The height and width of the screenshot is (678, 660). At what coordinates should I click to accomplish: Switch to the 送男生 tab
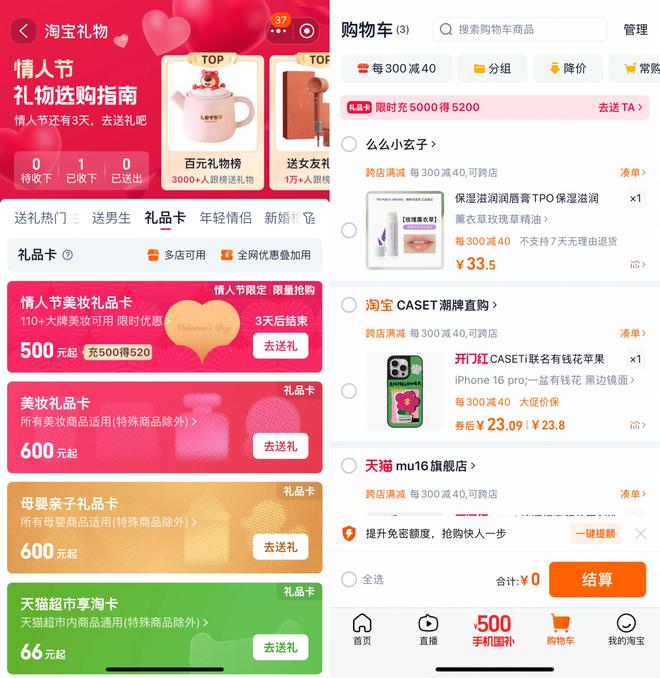click(x=111, y=218)
